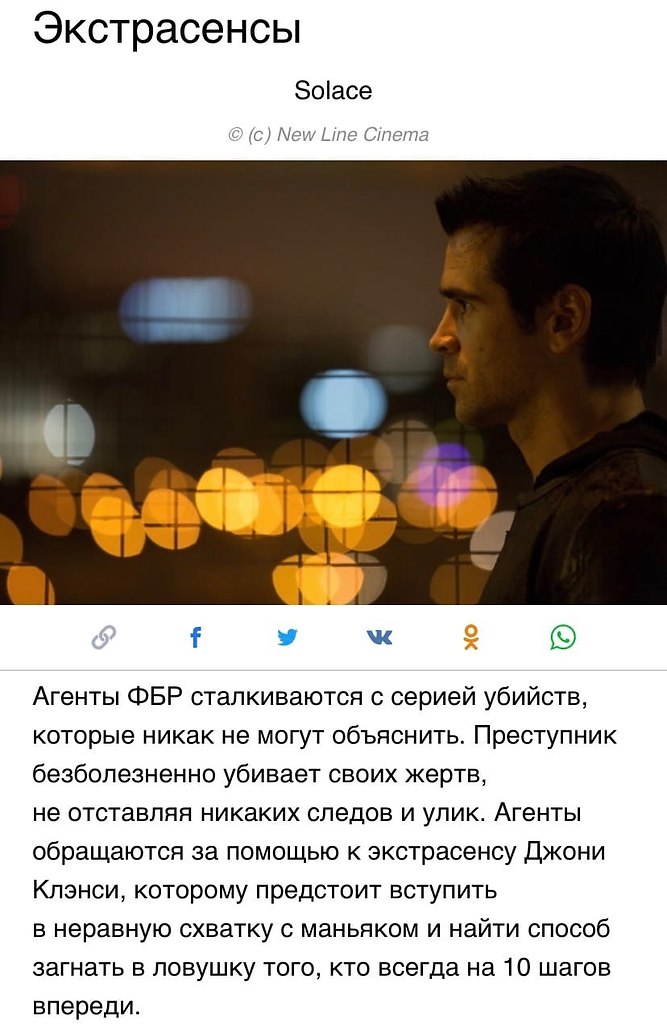Image resolution: width=667 pixels, height=1024 pixels.
Task: Copy the article link
Action: [x=103, y=637]
